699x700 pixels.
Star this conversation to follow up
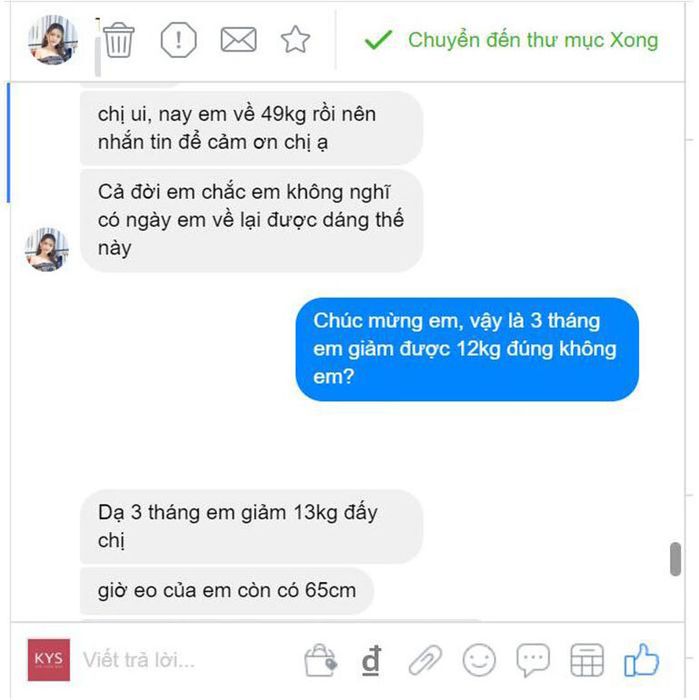(295, 40)
